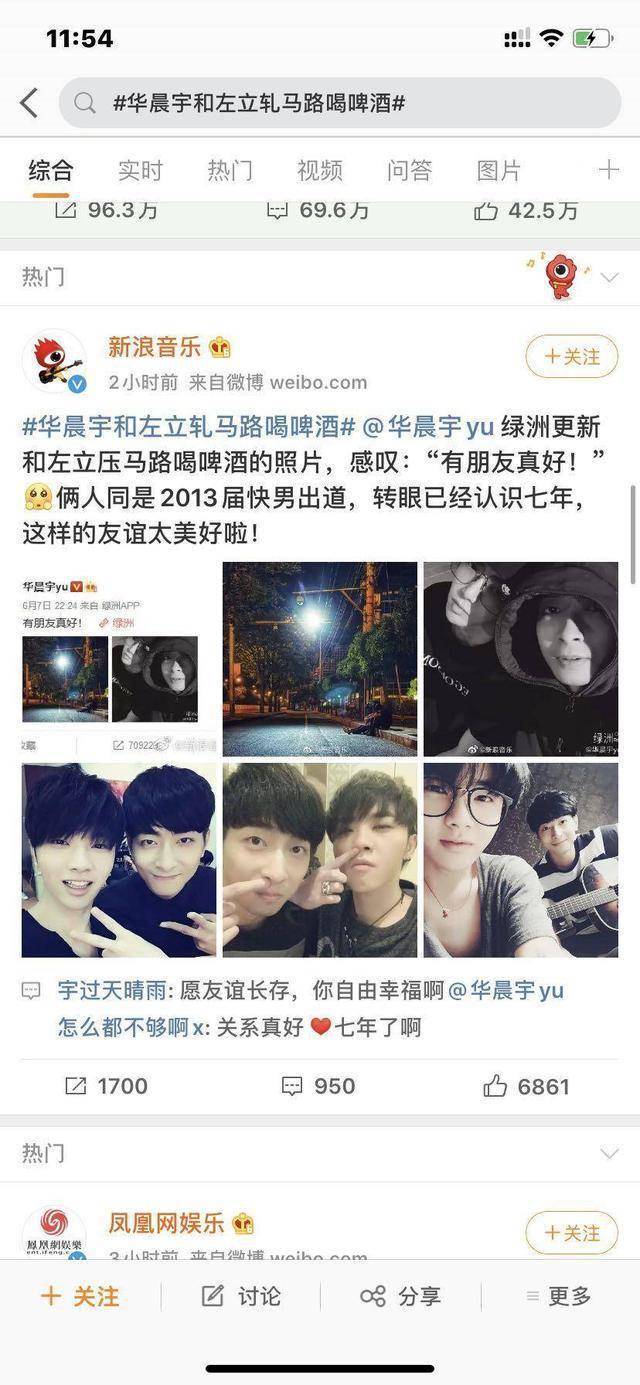Open comments on 新浪音乐's post (950)
Screen dimensions: 640x1385
(x=319, y=1086)
